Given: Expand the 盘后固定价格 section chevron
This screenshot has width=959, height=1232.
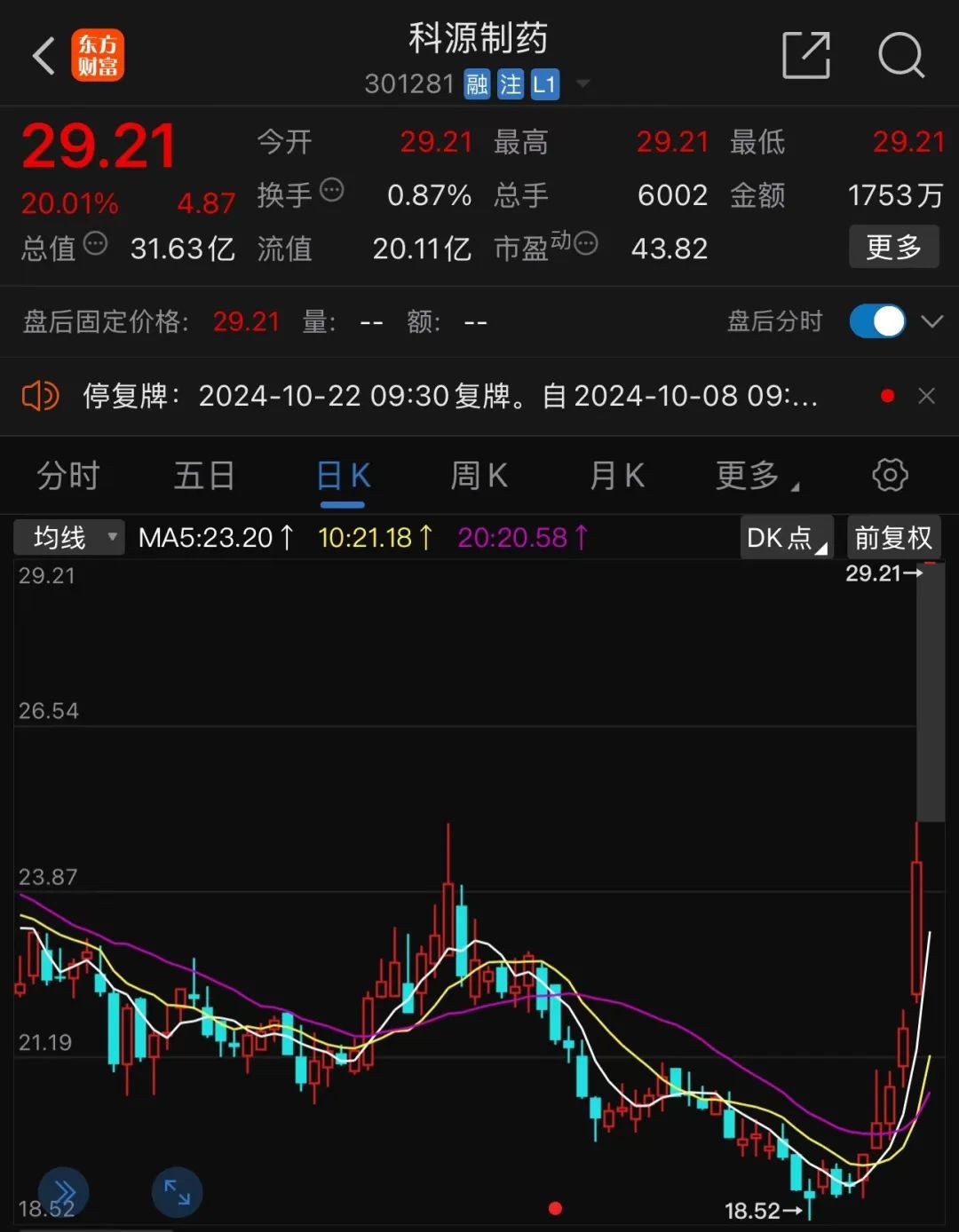Looking at the screenshot, I should click(x=931, y=321).
